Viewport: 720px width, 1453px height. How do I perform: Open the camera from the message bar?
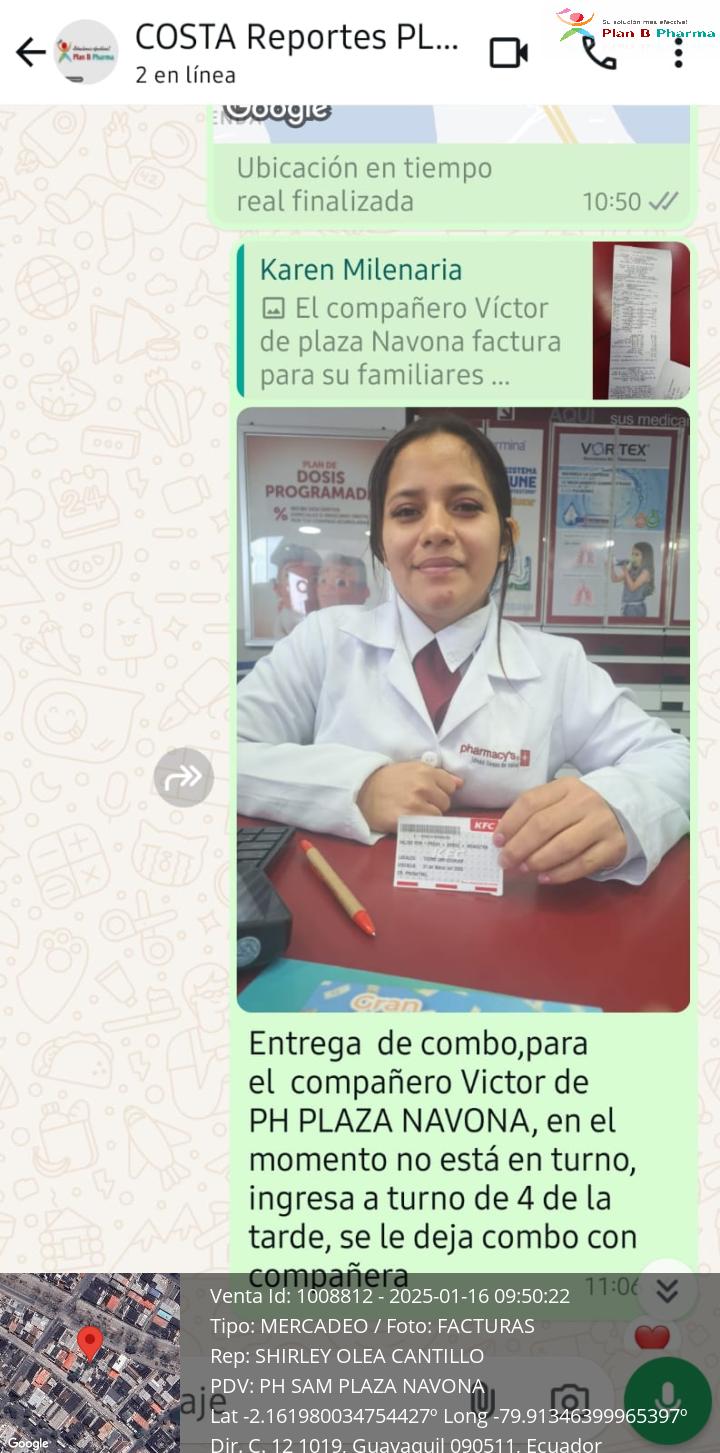coord(569,1402)
